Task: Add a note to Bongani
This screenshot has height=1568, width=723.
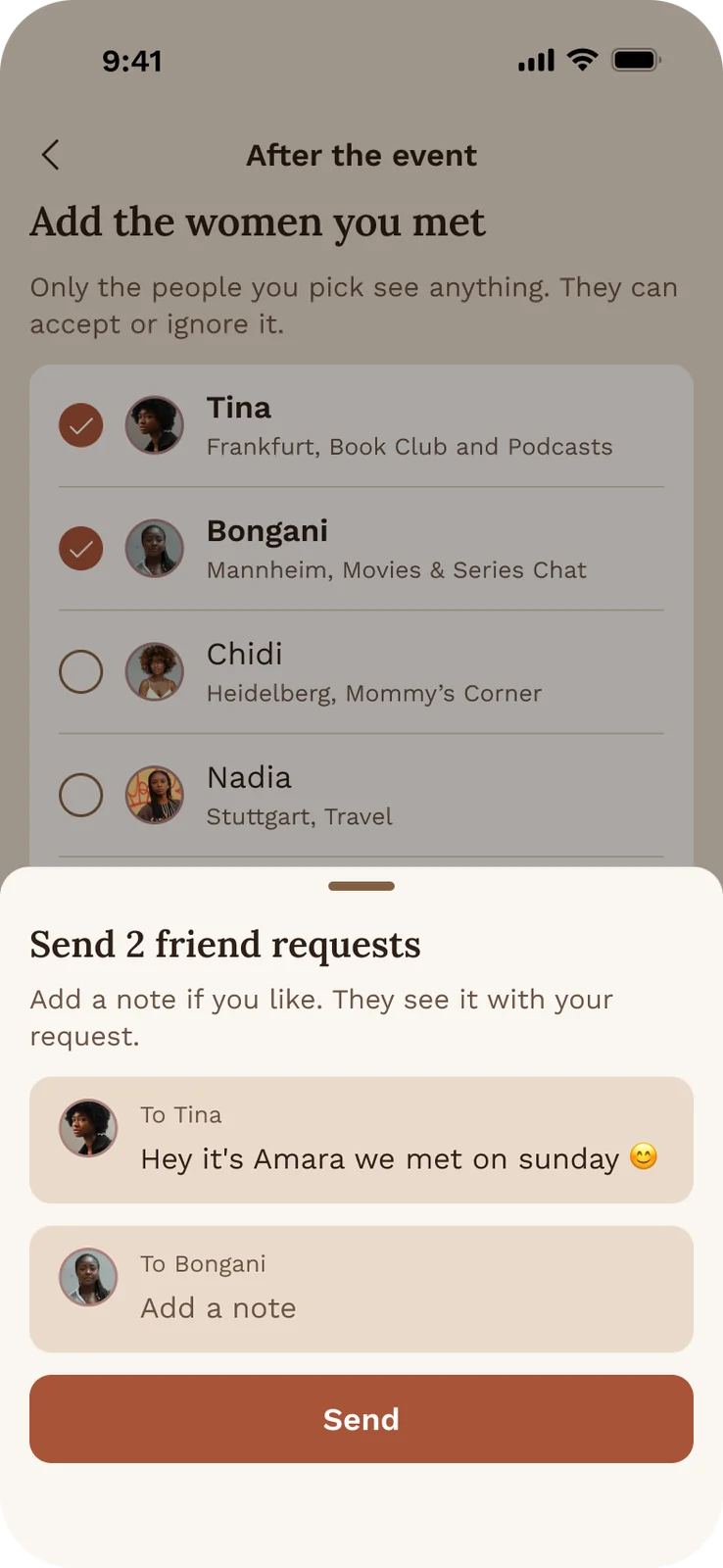Action: (x=361, y=1289)
